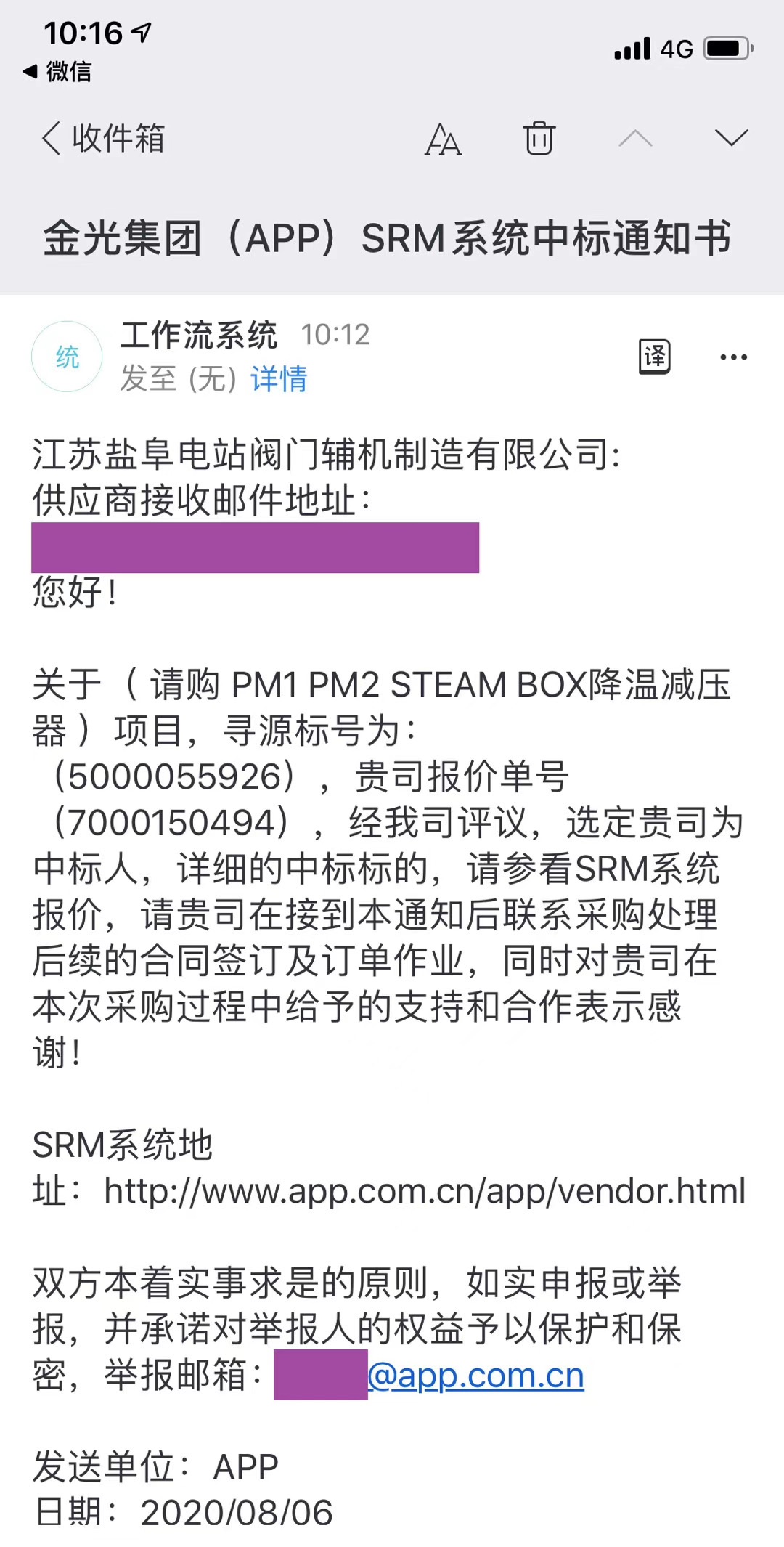The image size is (784, 1547).
Task: Open the sender avatar 统
Action: pos(67,357)
